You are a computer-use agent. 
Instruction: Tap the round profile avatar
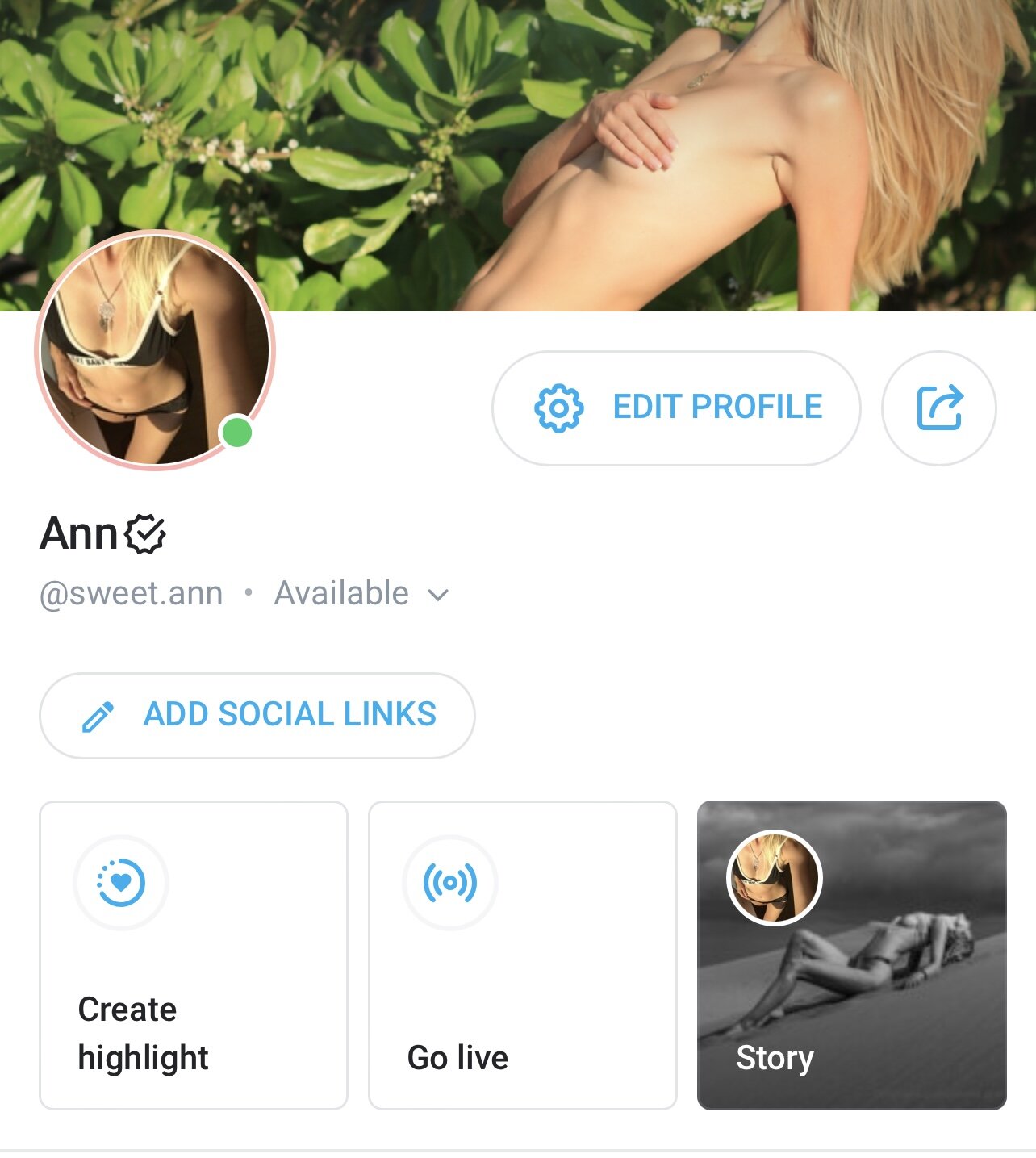pos(155,349)
